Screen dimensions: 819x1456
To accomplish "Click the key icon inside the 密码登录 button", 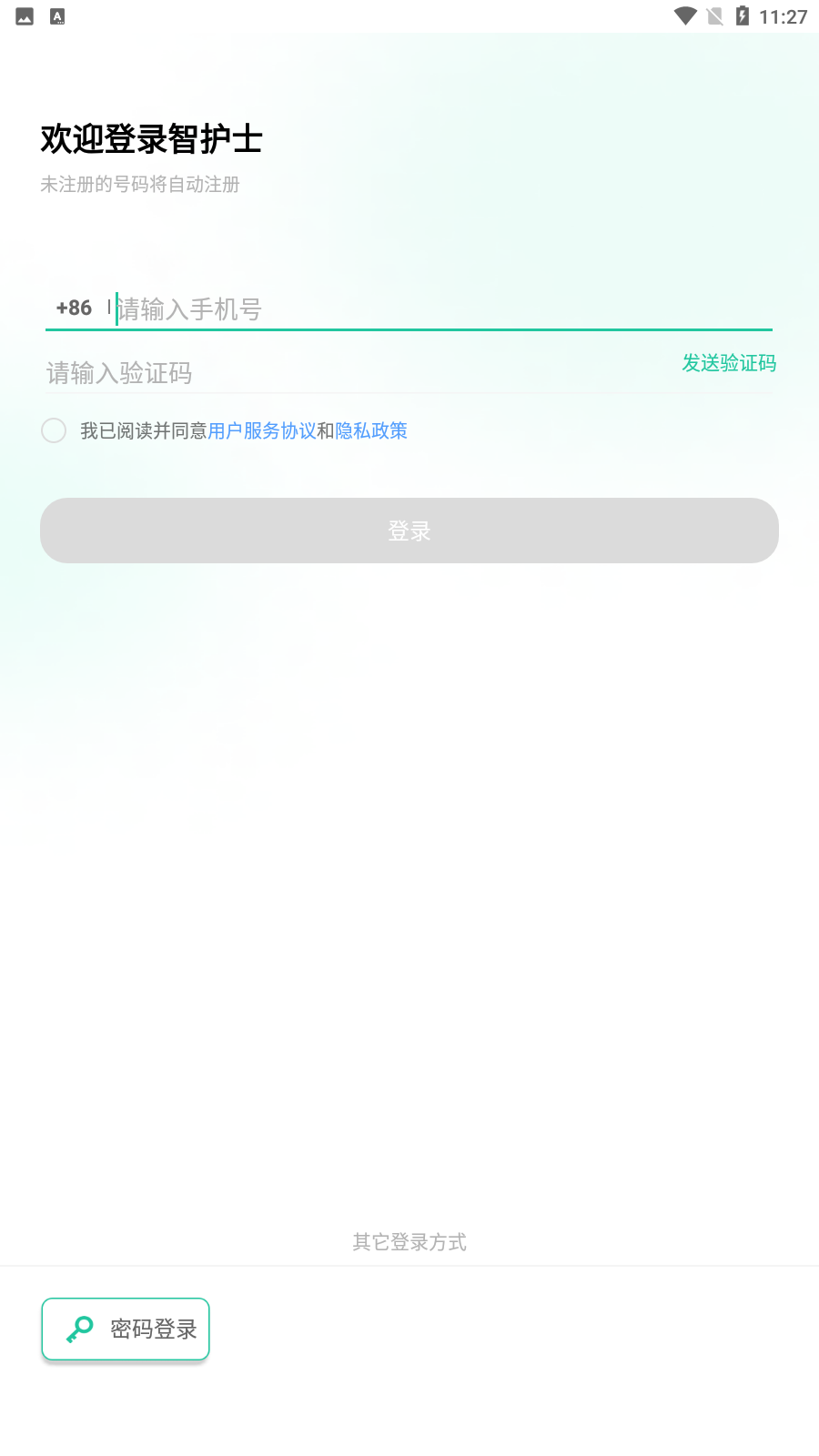I will (78, 1329).
